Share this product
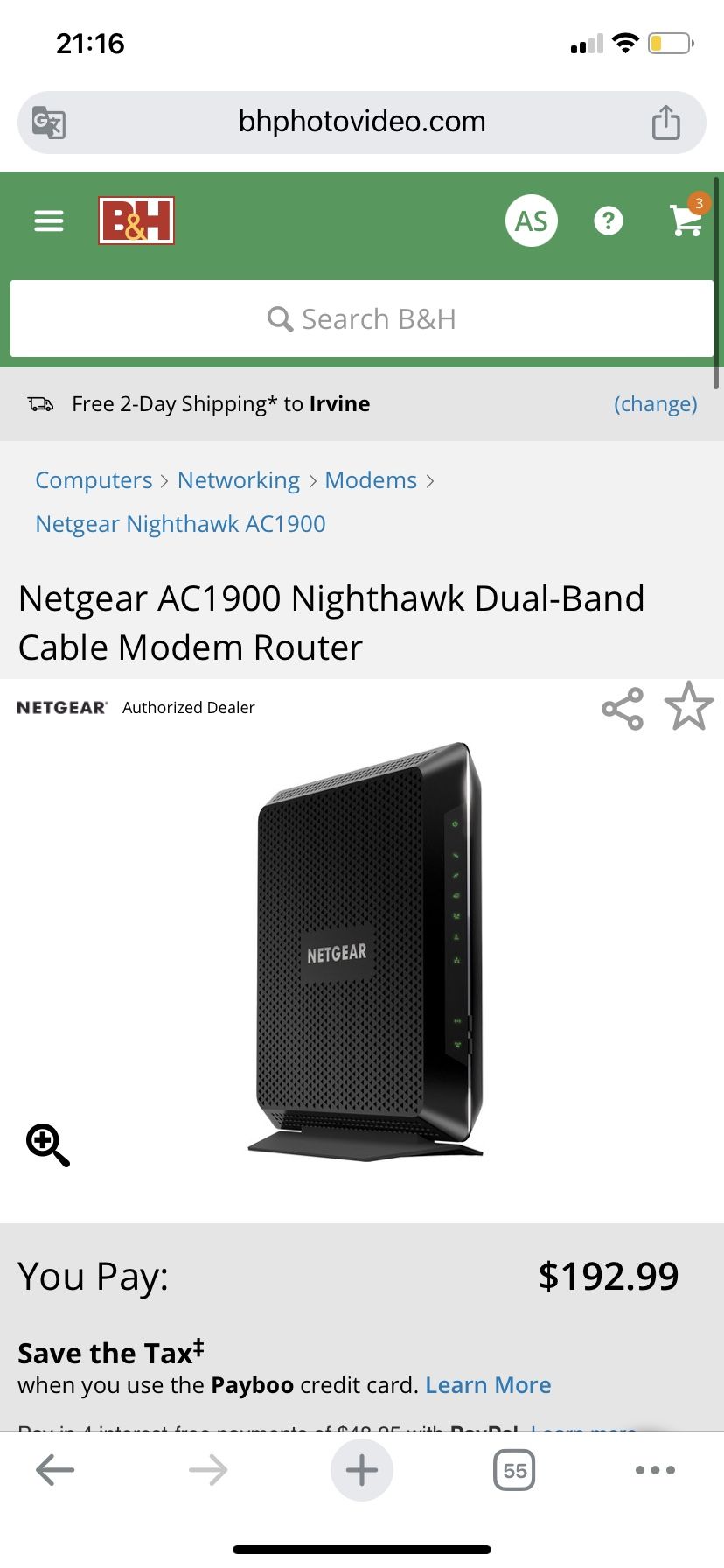Screen dimensions: 724x1568 [x=623, y=708]
